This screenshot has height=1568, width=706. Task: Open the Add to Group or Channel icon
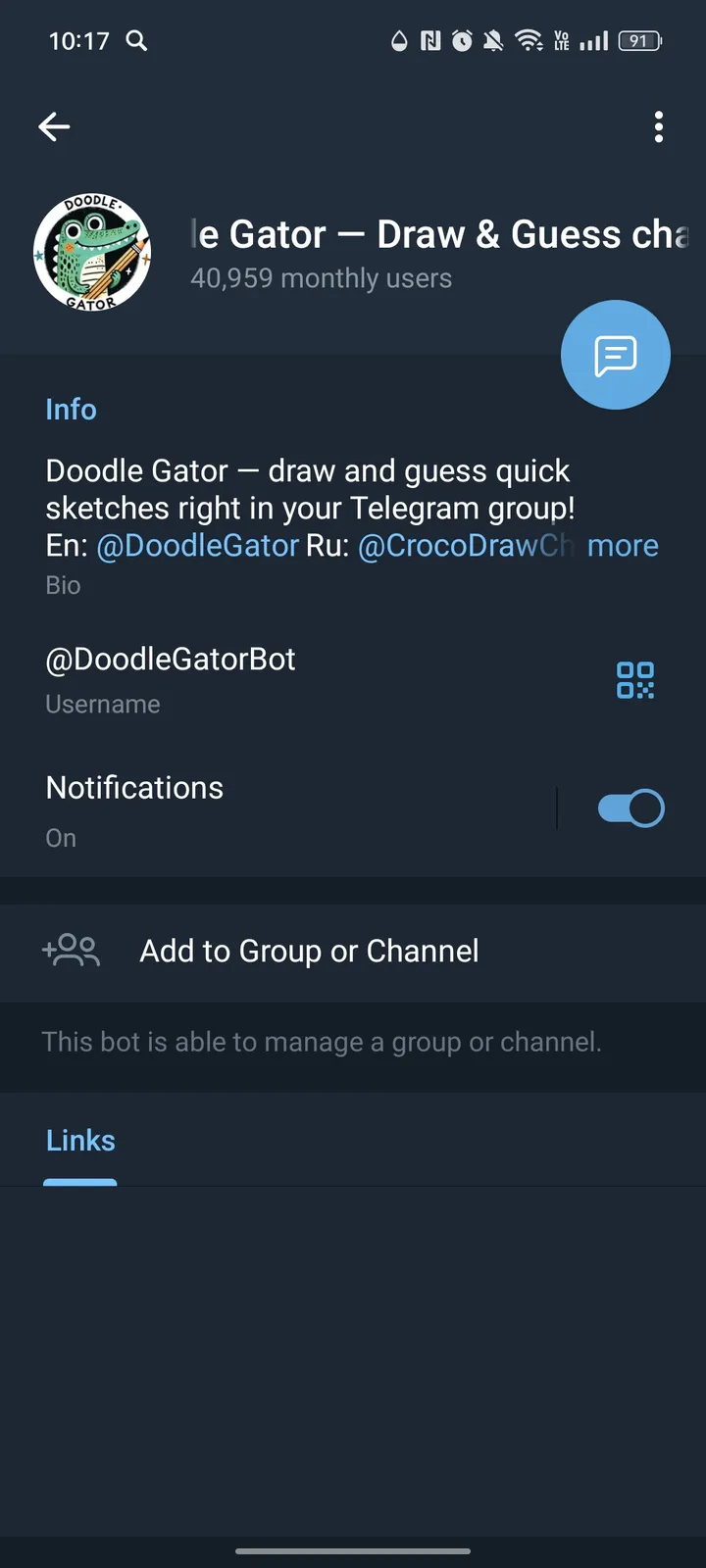coord(71,950)
